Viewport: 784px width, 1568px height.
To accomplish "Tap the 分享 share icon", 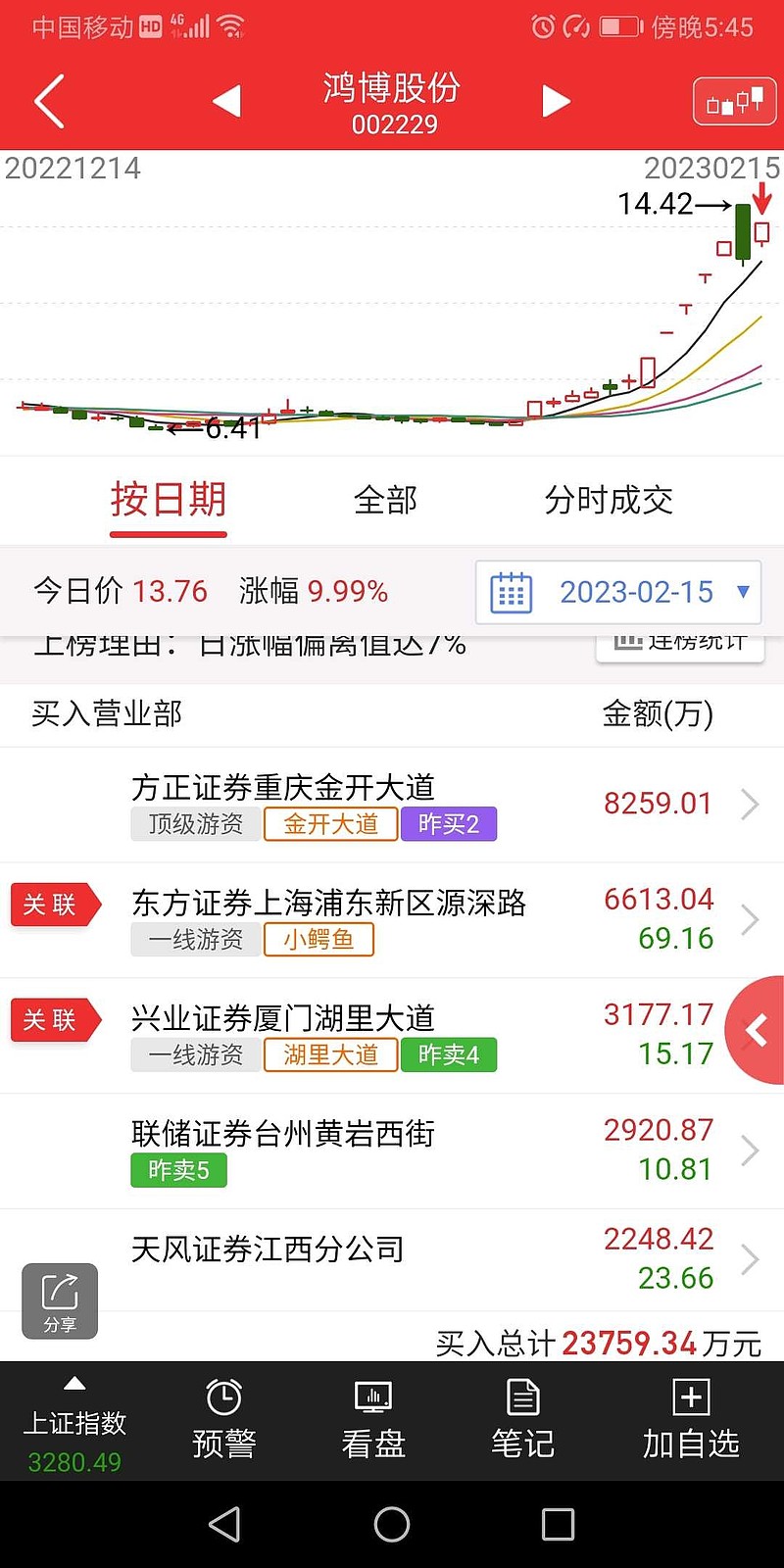I will (x=59, y=1301).
